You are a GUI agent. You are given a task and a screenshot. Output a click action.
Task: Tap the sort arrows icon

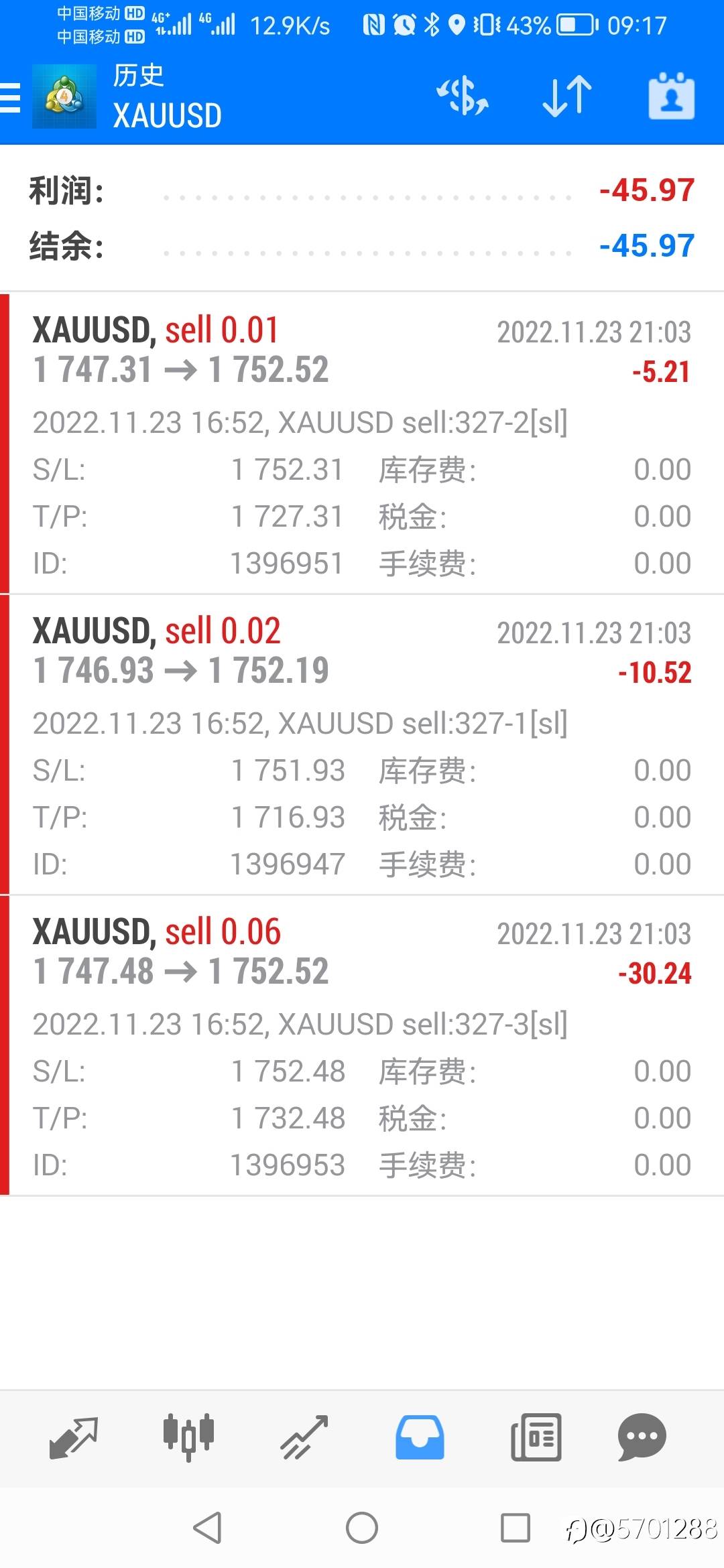pos(567,96)
